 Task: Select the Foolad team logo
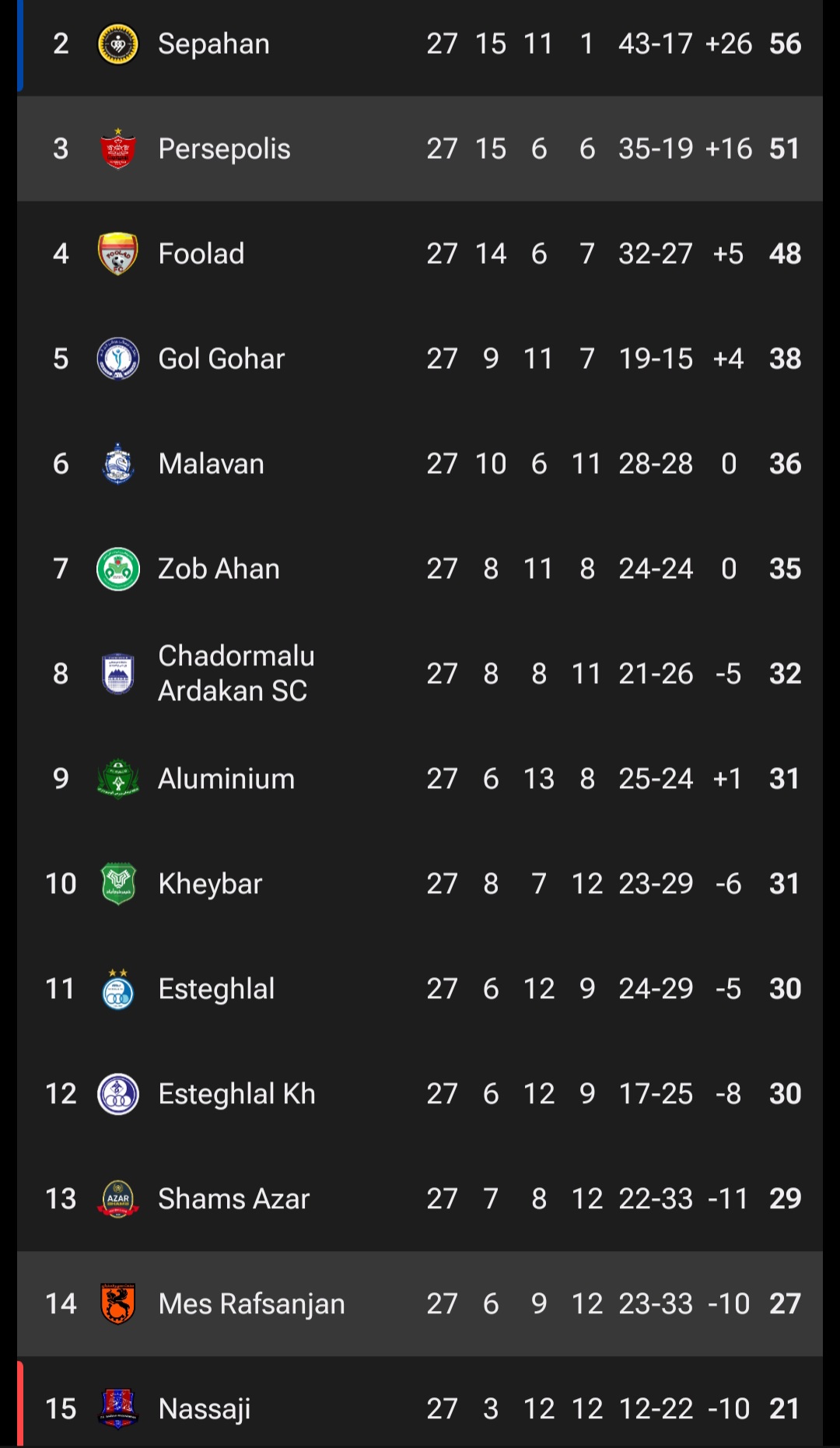click(117, 254)
